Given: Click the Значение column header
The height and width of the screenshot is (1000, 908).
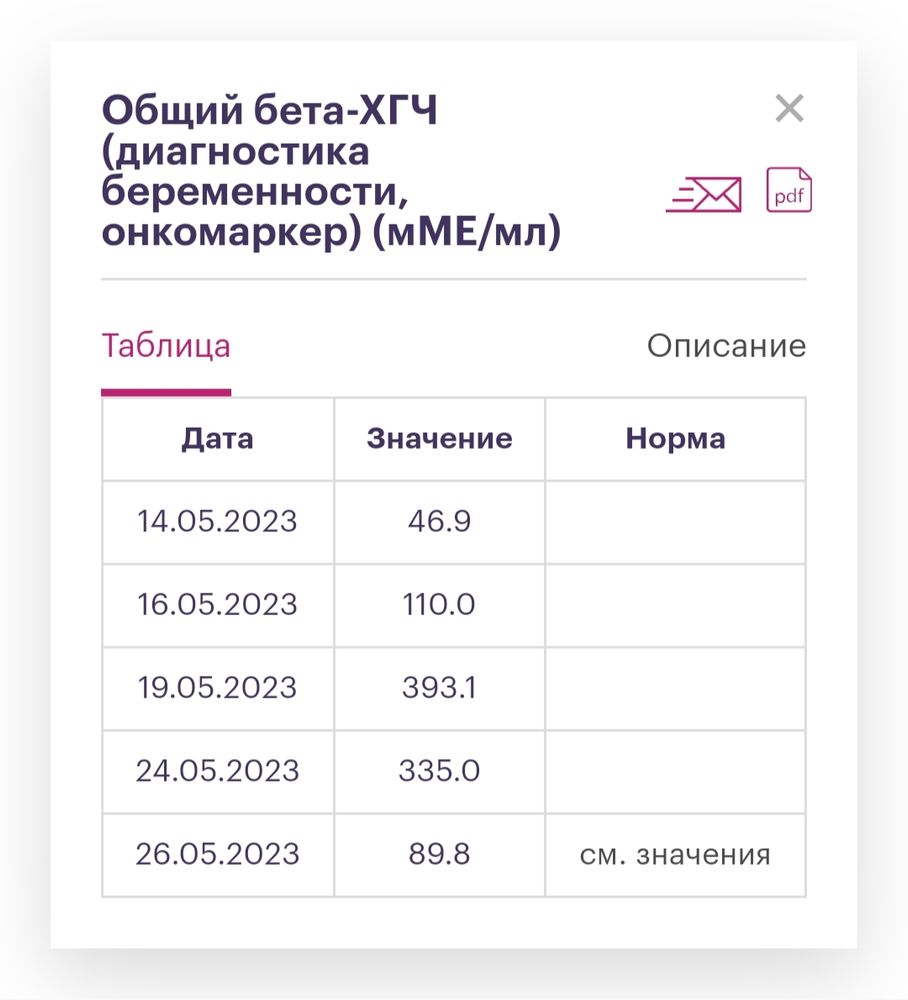Looking at the screenshot, I should click(440, 438).
